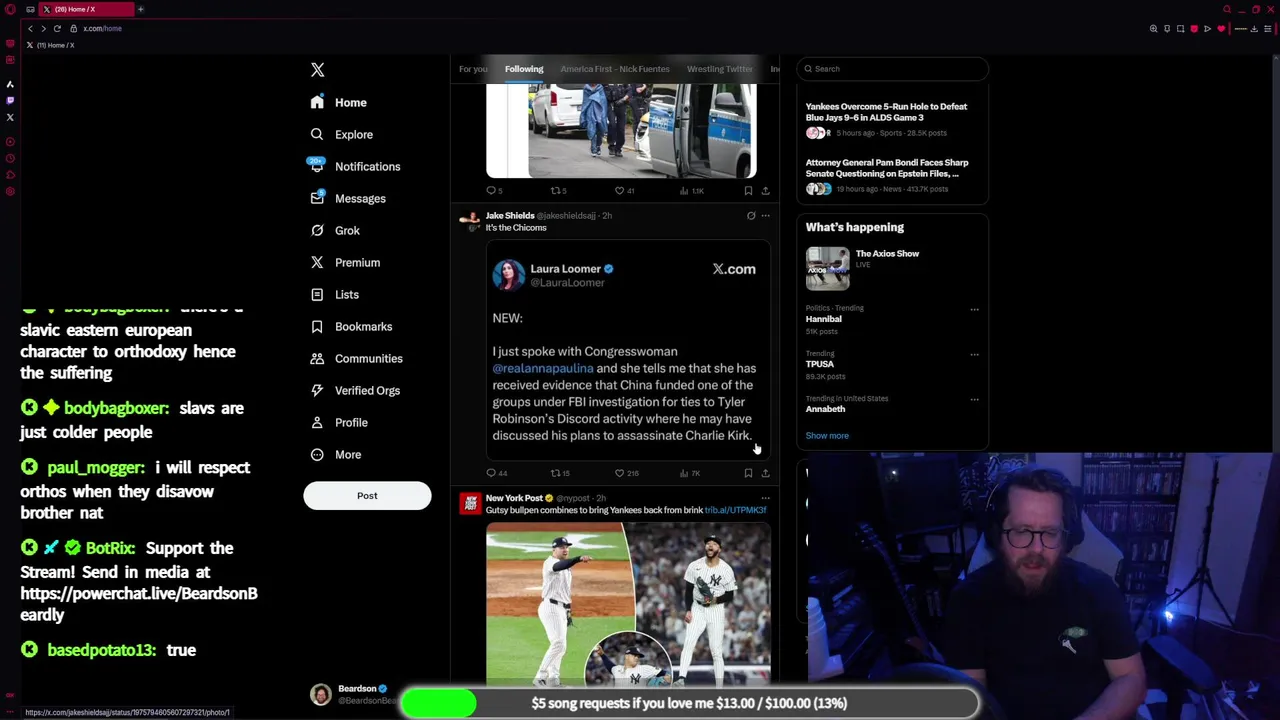Switch to the For you tab

(x=473, y=69)
